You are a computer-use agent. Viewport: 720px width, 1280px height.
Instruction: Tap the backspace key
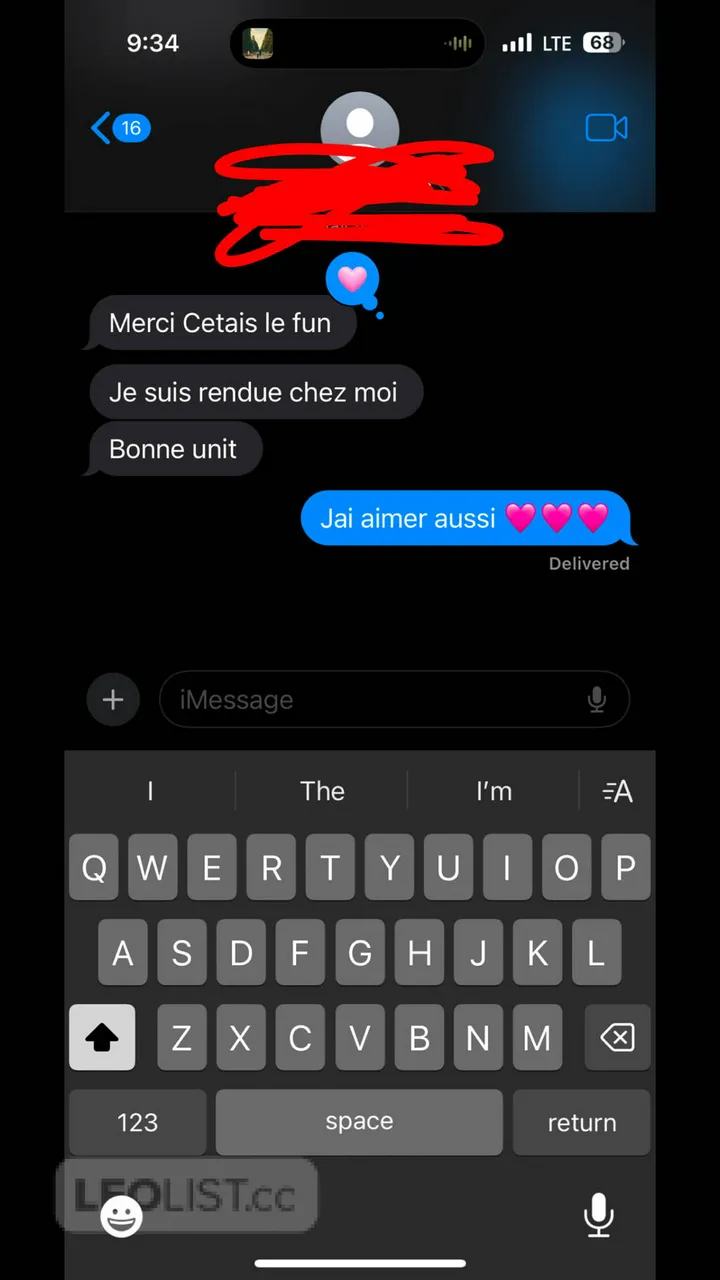pos(617,1038)
